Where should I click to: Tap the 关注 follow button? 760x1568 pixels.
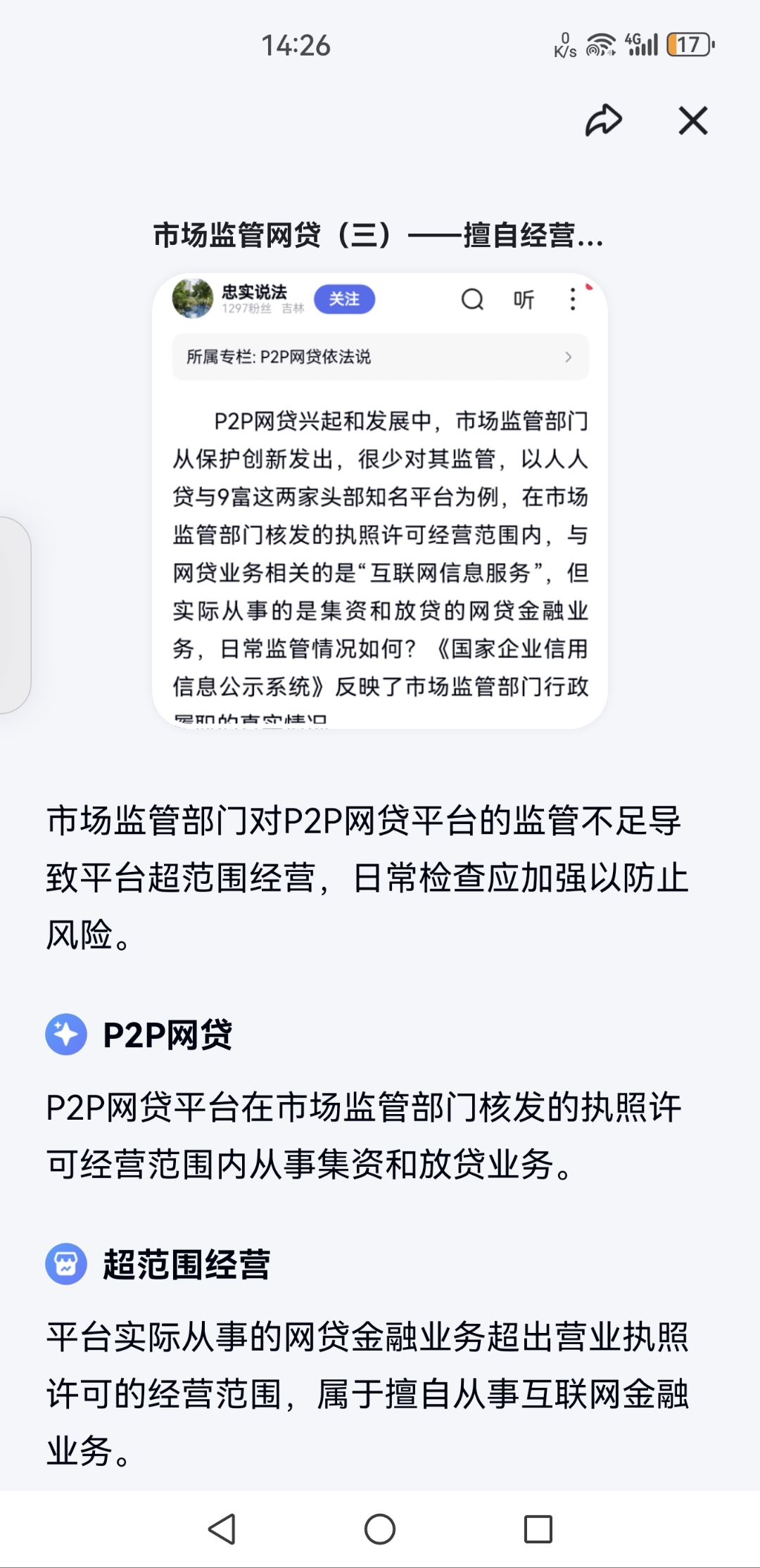pos(344,298)
